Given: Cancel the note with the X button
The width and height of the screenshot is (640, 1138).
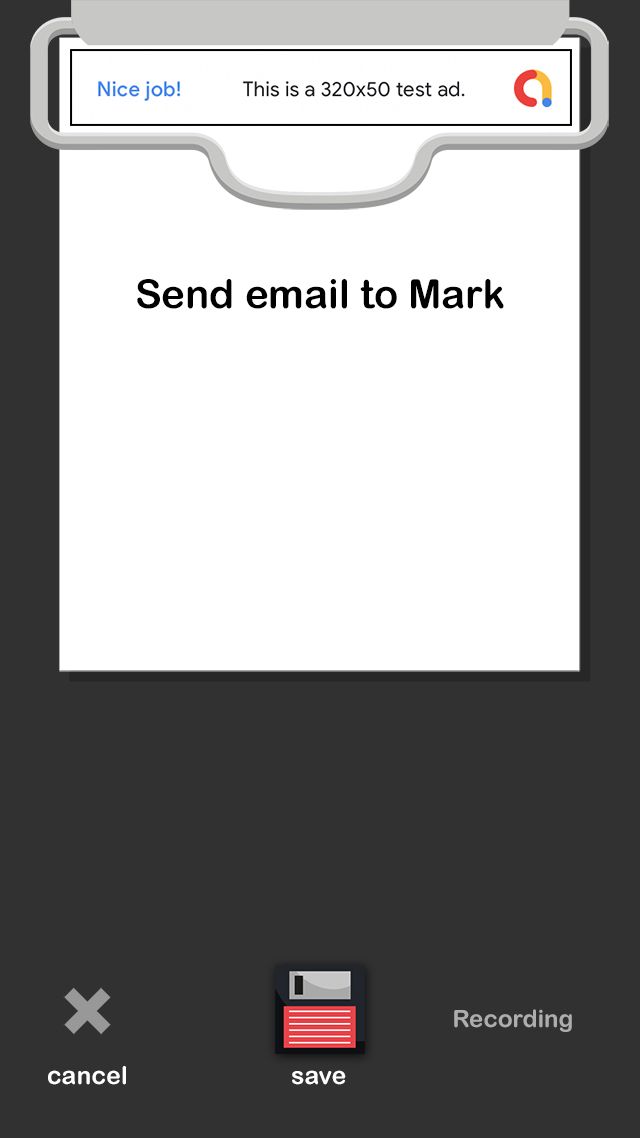Looking at the screenshot, I should coord(87,1010).
